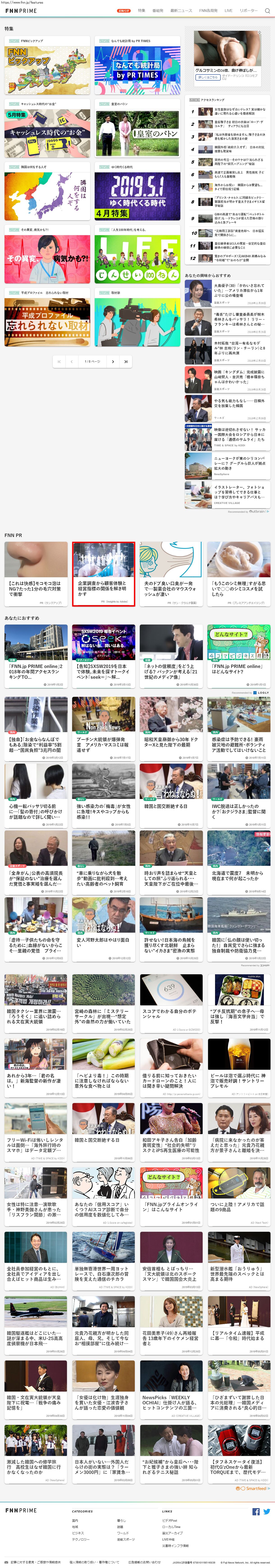This screenshot has height=1568, width=275.
Task: Go to the next page of features
Action: tap(113, 362)
